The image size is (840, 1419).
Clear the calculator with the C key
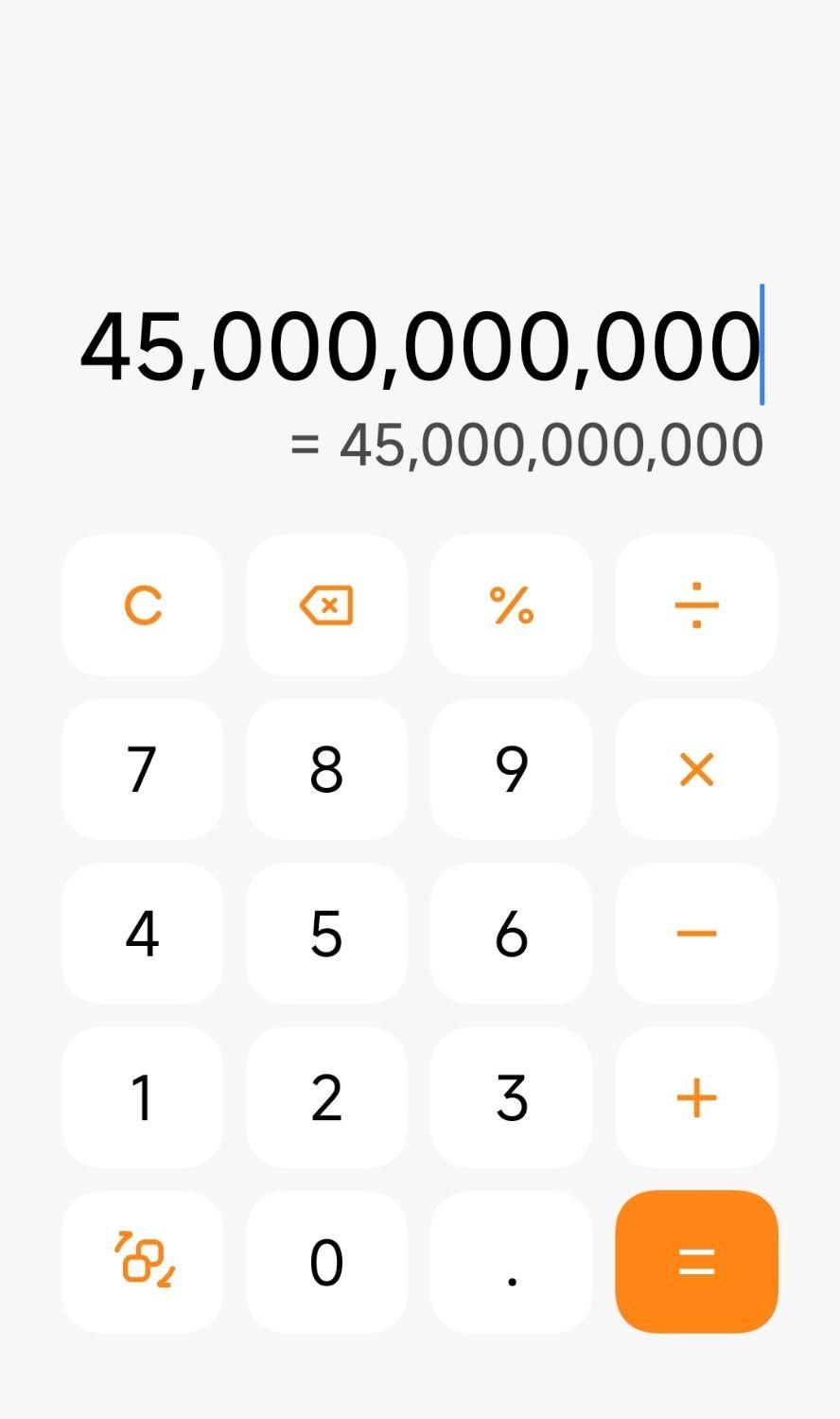pyautogui.click(x=143, y=605)
